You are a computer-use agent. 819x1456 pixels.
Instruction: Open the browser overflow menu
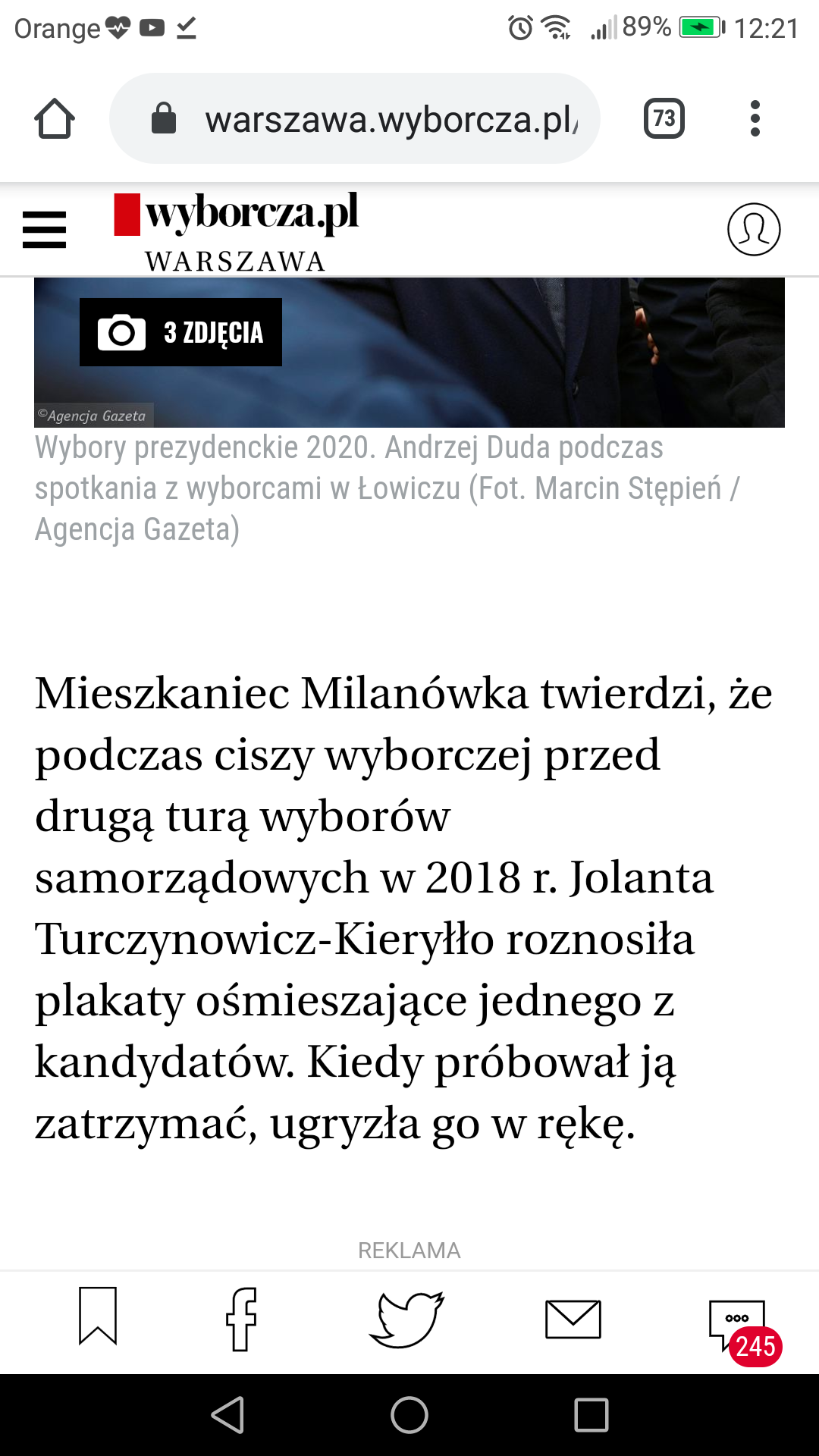tap(755, 118)
